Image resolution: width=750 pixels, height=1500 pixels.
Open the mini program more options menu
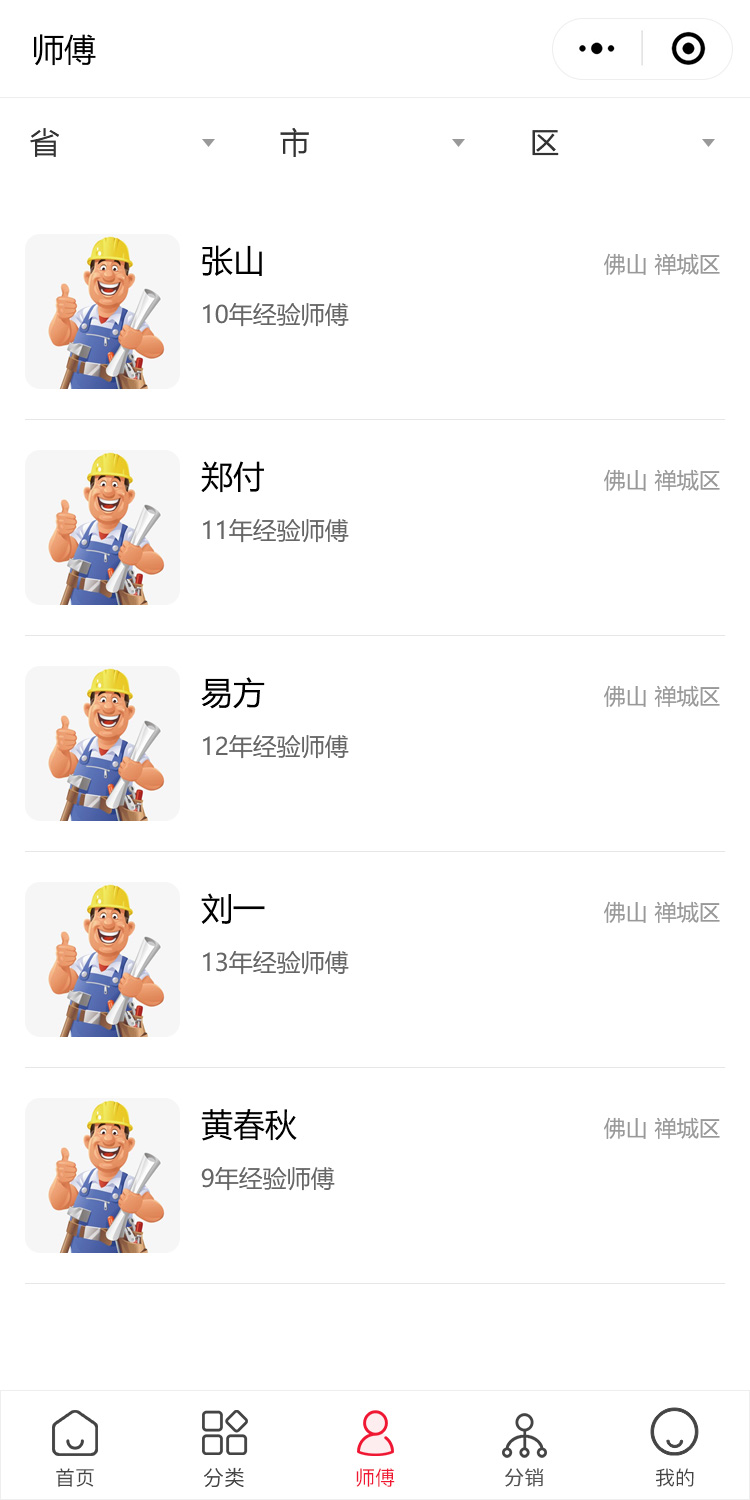tap(597, 48)
